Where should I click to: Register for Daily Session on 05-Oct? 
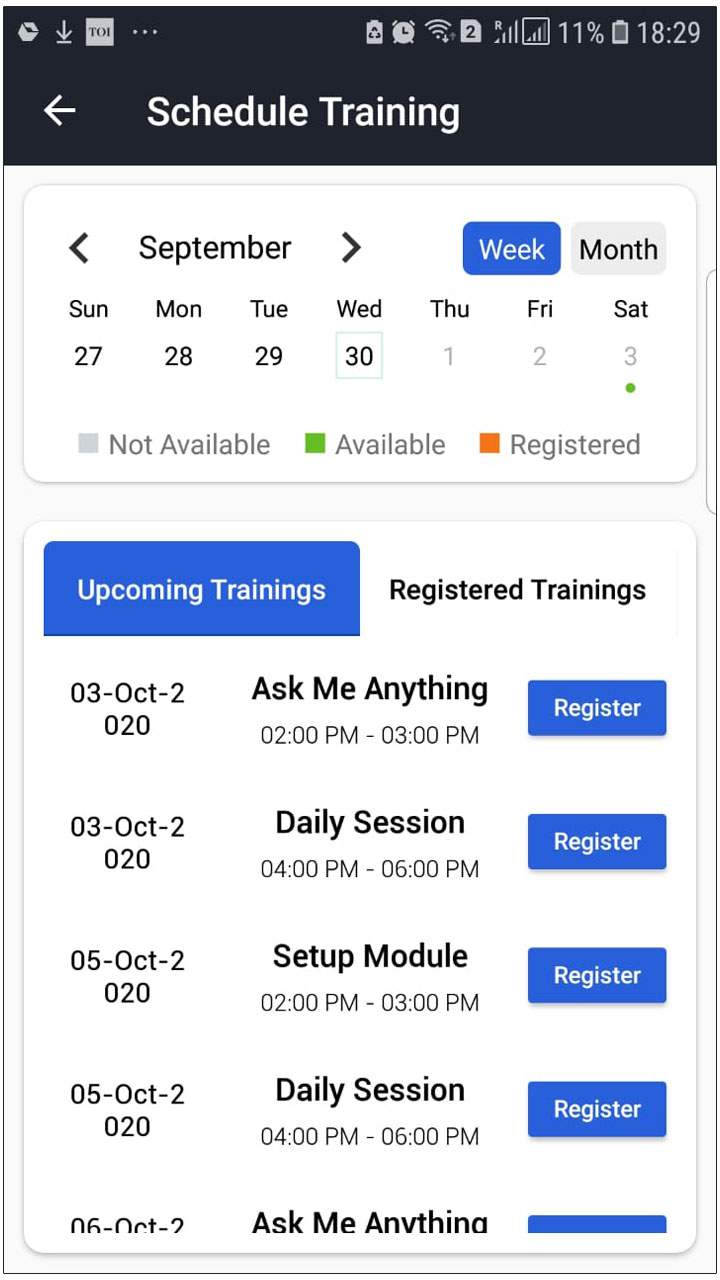pos(597,1109)
